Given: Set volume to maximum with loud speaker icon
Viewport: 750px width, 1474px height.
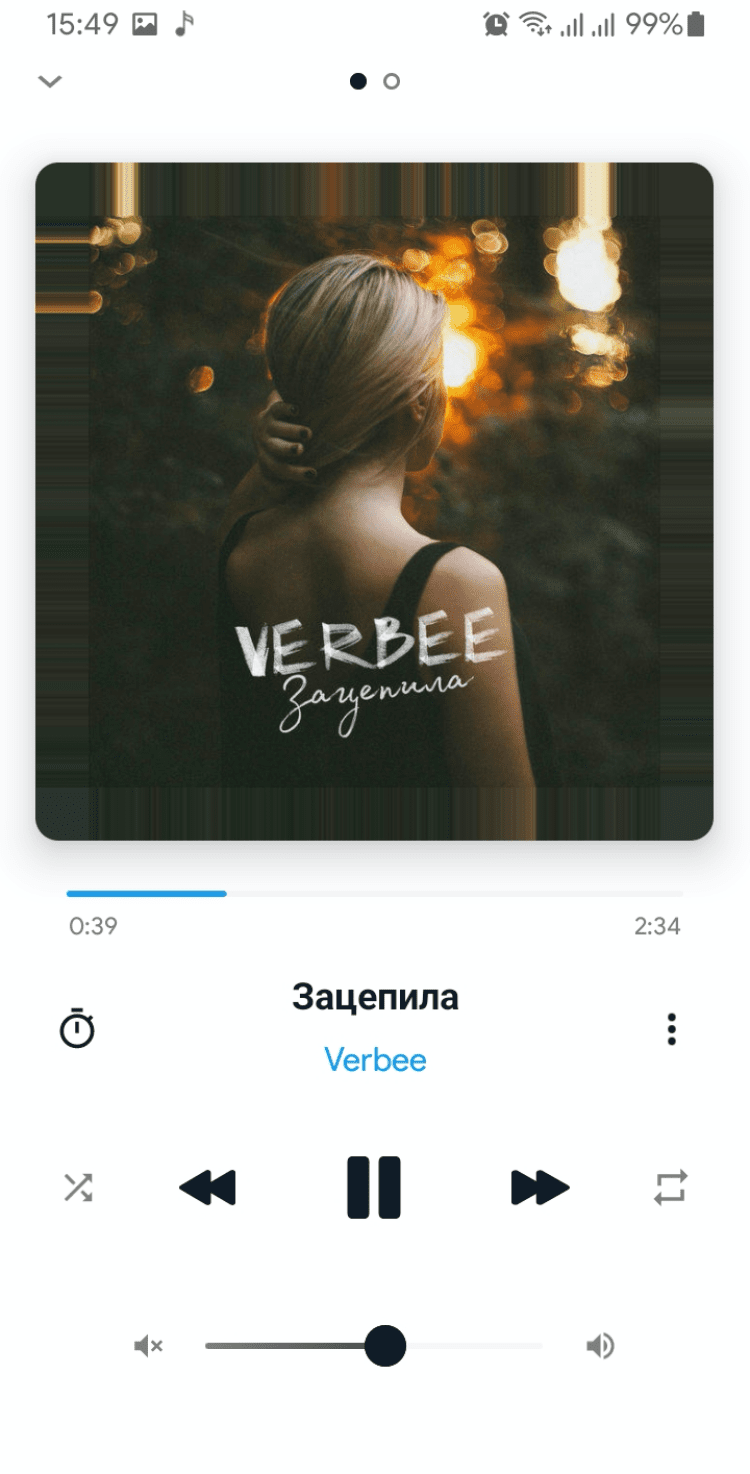Looking at the screenshot, I should point(600,1346).
